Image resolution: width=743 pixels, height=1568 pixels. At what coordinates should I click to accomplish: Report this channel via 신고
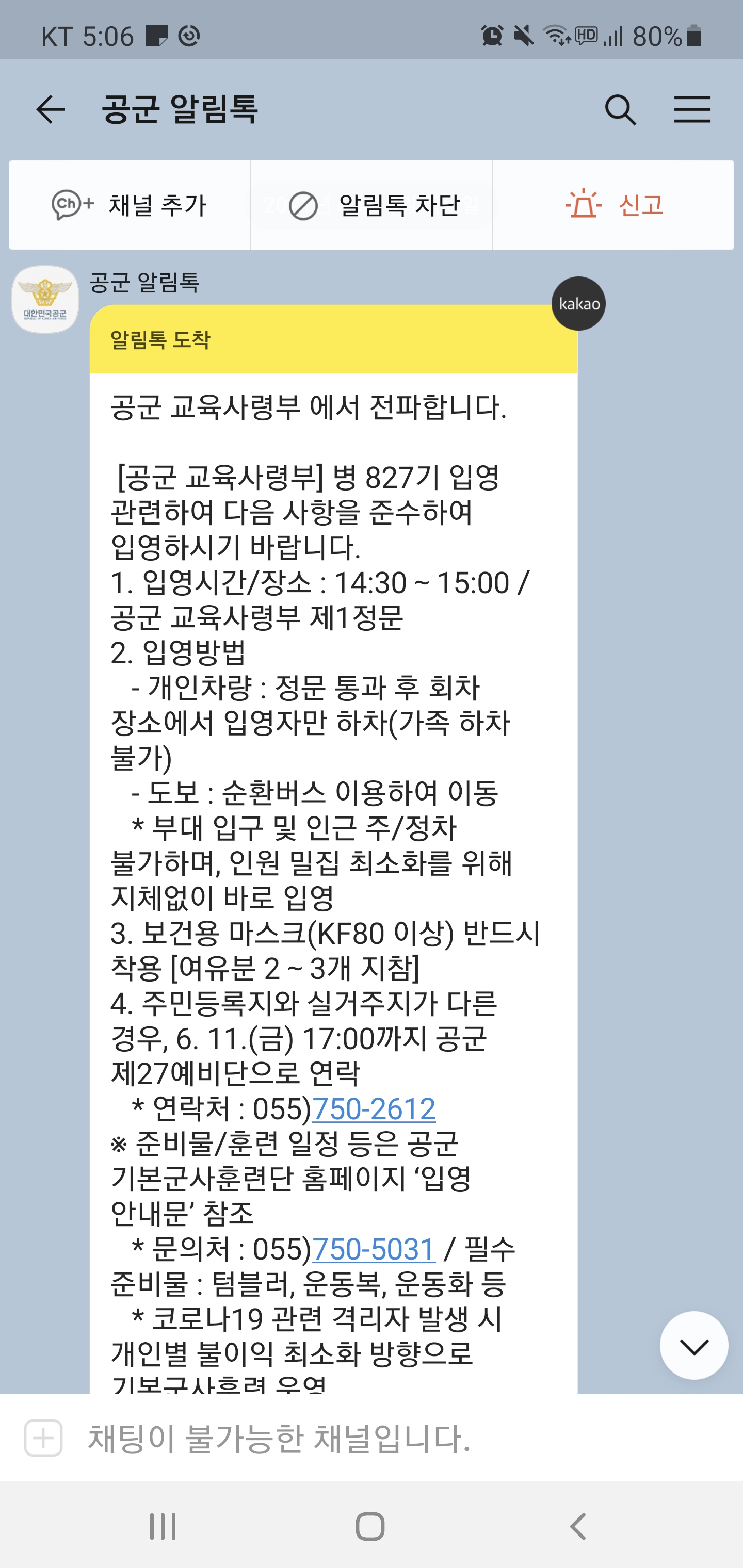pyautogui.click(x=612, y=205)
